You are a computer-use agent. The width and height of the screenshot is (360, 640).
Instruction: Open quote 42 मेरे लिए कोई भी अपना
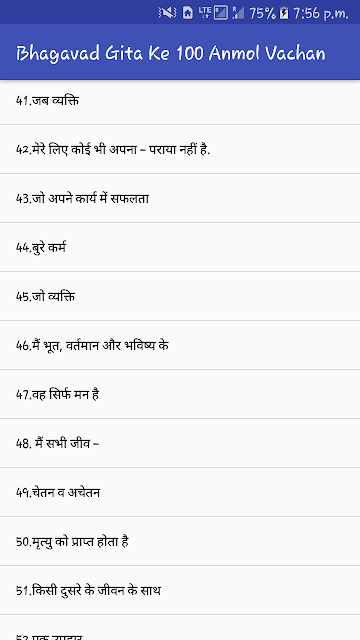[x=180, y=149]
